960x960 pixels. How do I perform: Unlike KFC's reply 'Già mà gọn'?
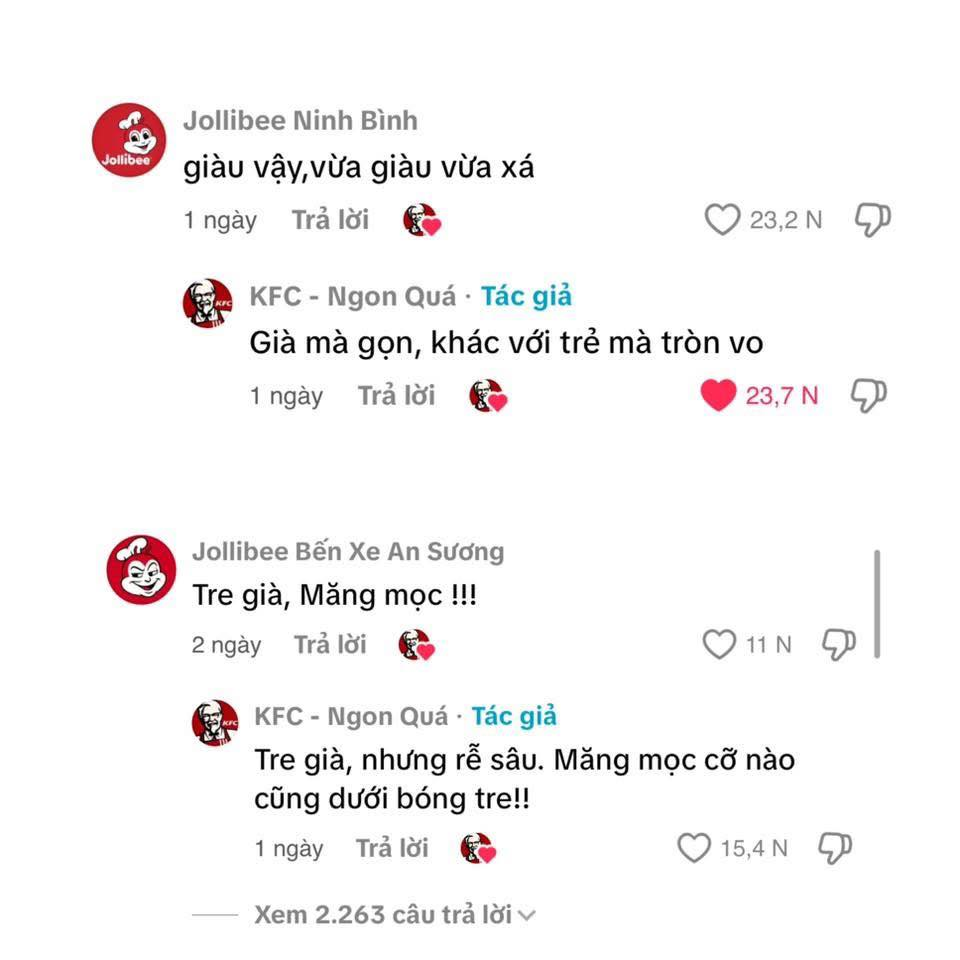click(719, 396)
